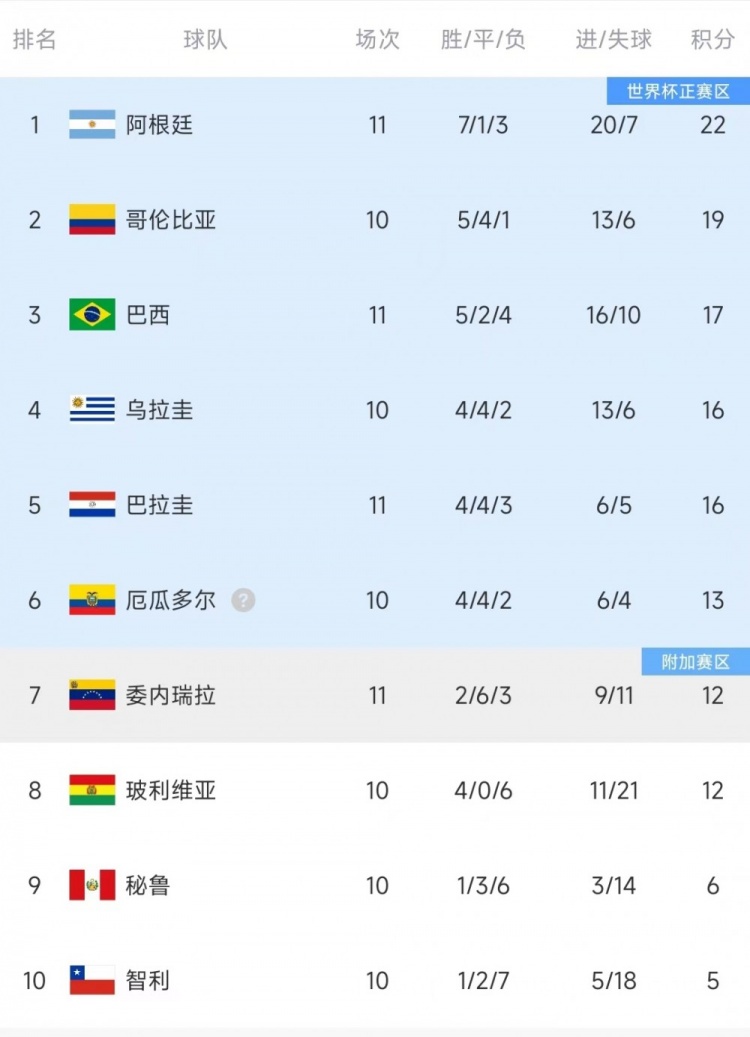Open the help icon beside 厄瓜多尔
Viewport: 750px width, 1037px height.
tap(243, 600)
